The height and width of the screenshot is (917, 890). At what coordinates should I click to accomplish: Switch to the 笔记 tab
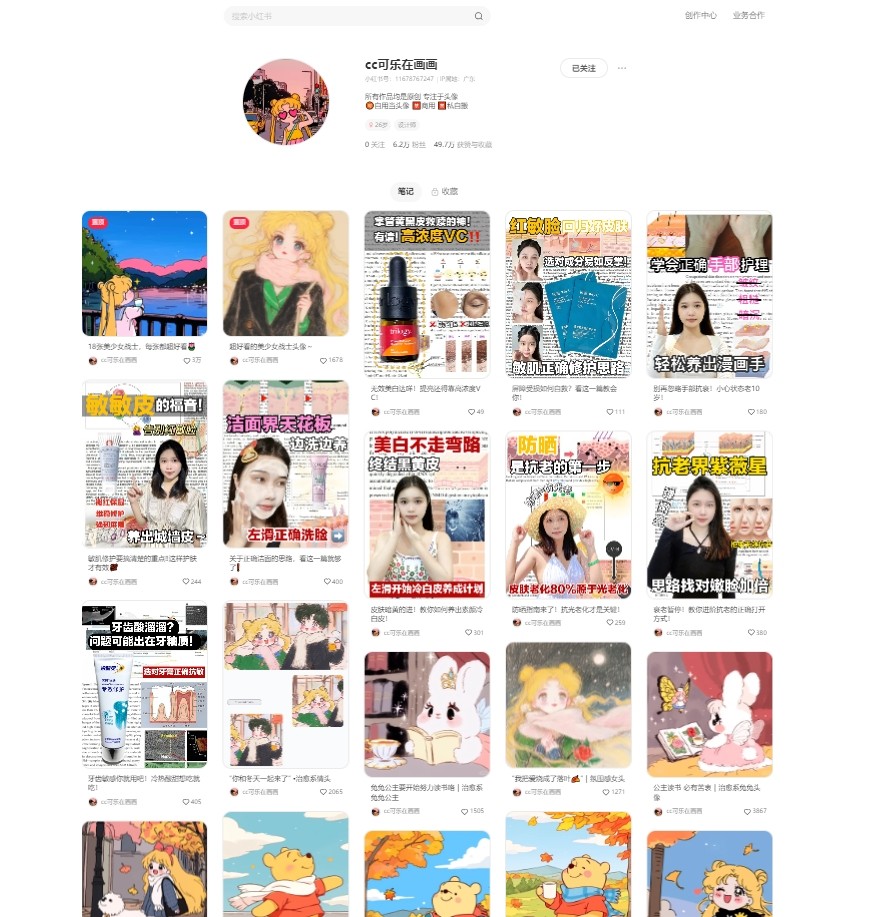[x=405, y=191]
